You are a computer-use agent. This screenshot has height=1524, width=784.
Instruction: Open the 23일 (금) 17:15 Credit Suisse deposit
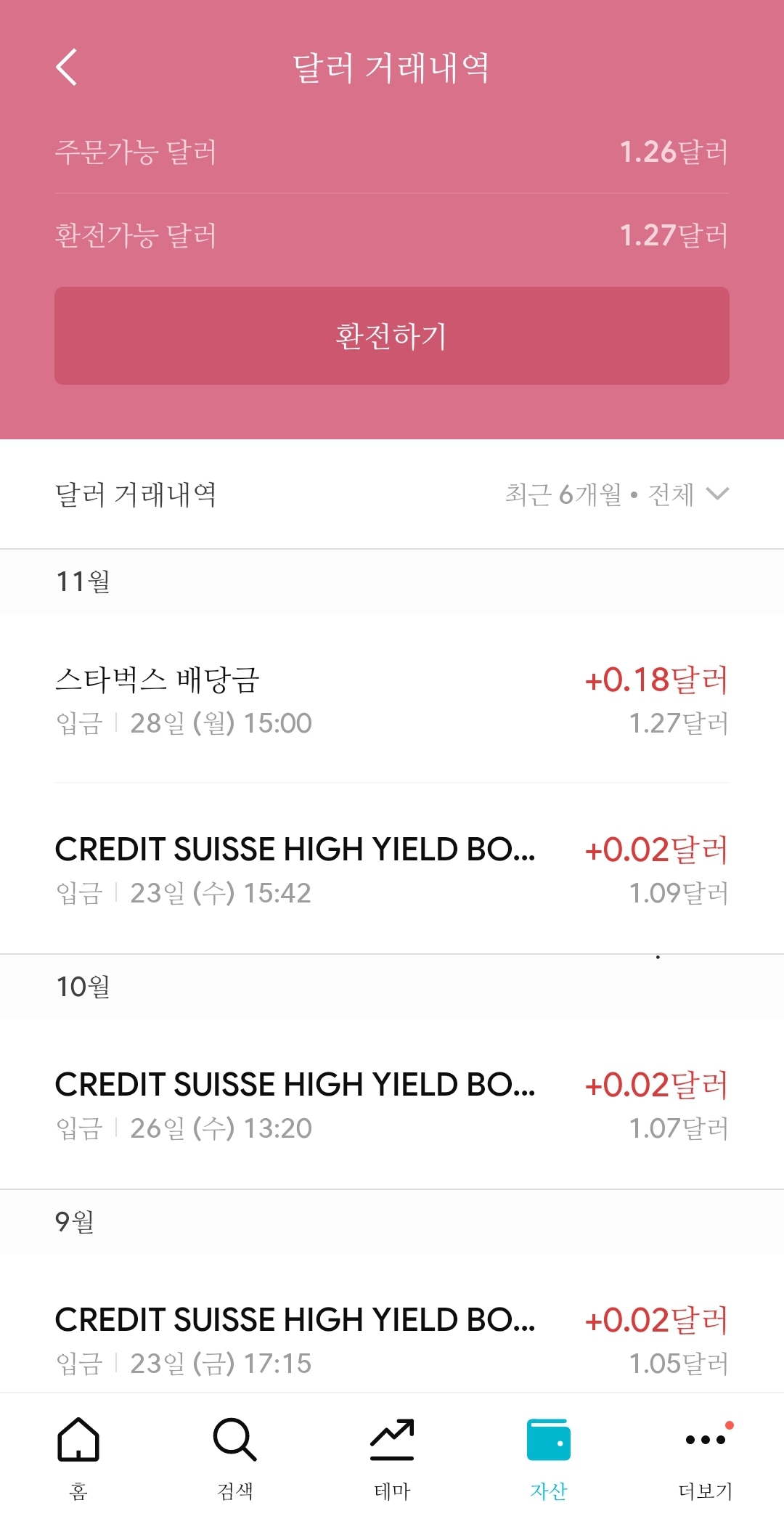pos(392,1340)
